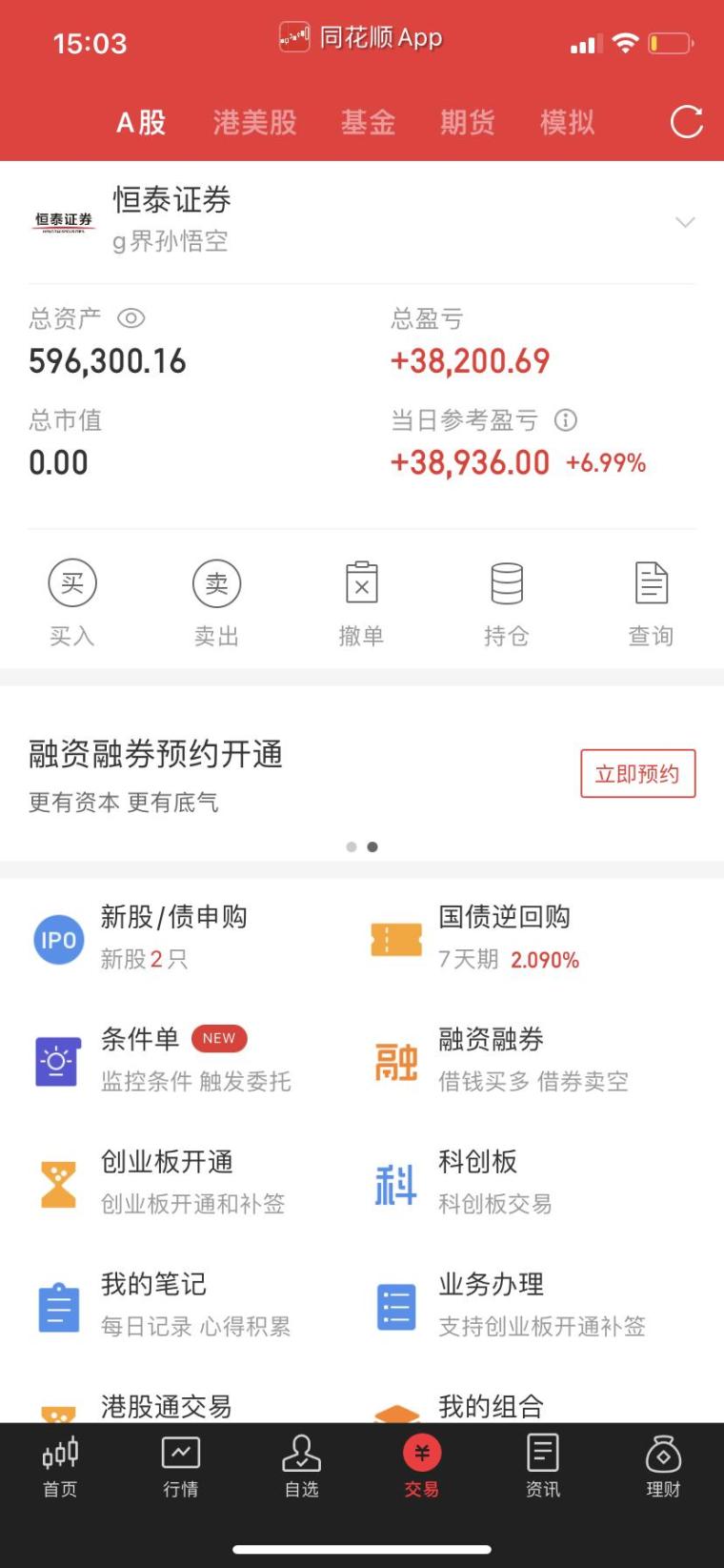Show info about 当日参考盈亏

coord(566,420)
